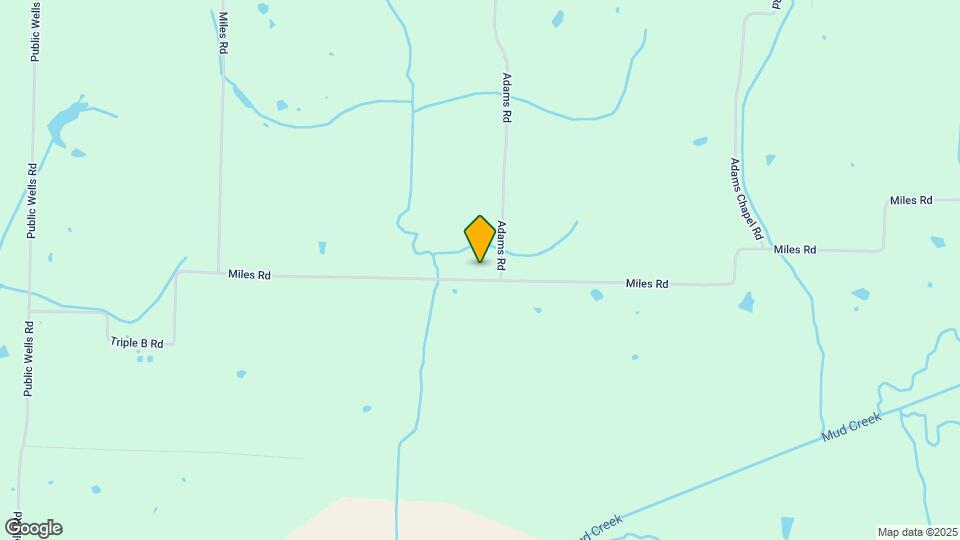Tap the orange map marker near Adams Rd
The image size is (960, 540).
point(480,239)
